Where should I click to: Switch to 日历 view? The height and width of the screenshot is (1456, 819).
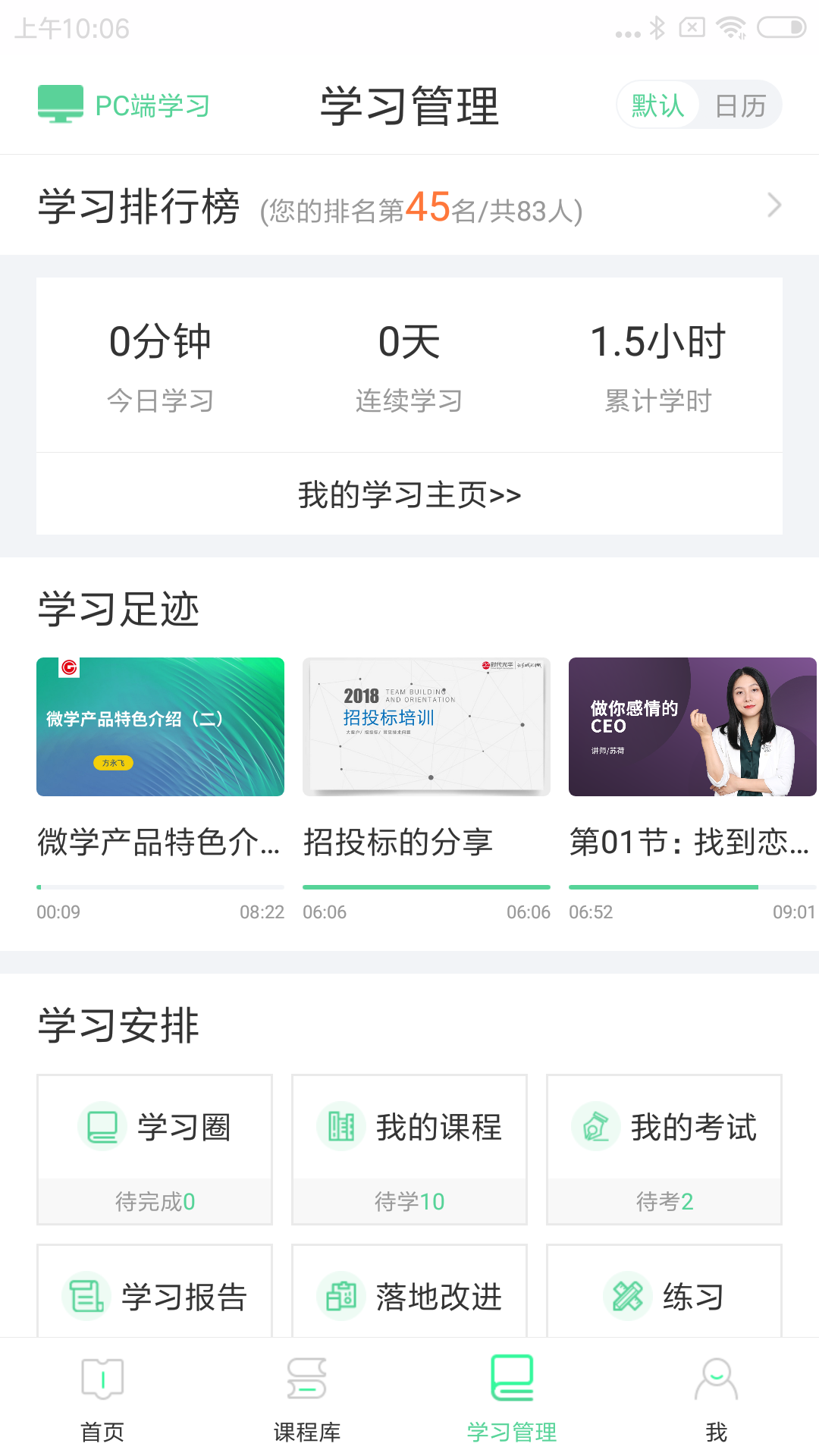739,105
